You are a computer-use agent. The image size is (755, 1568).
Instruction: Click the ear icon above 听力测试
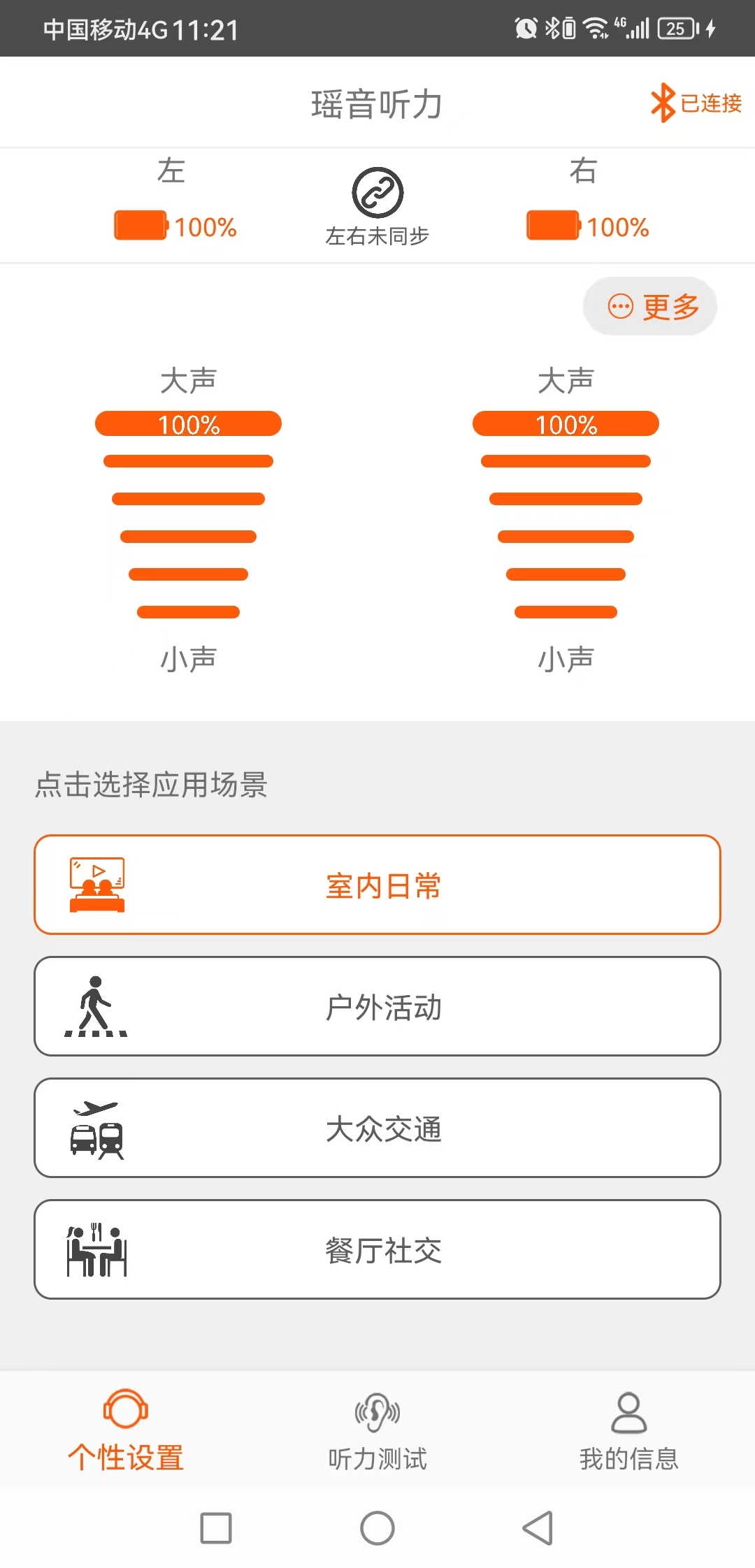[376, 1410]
